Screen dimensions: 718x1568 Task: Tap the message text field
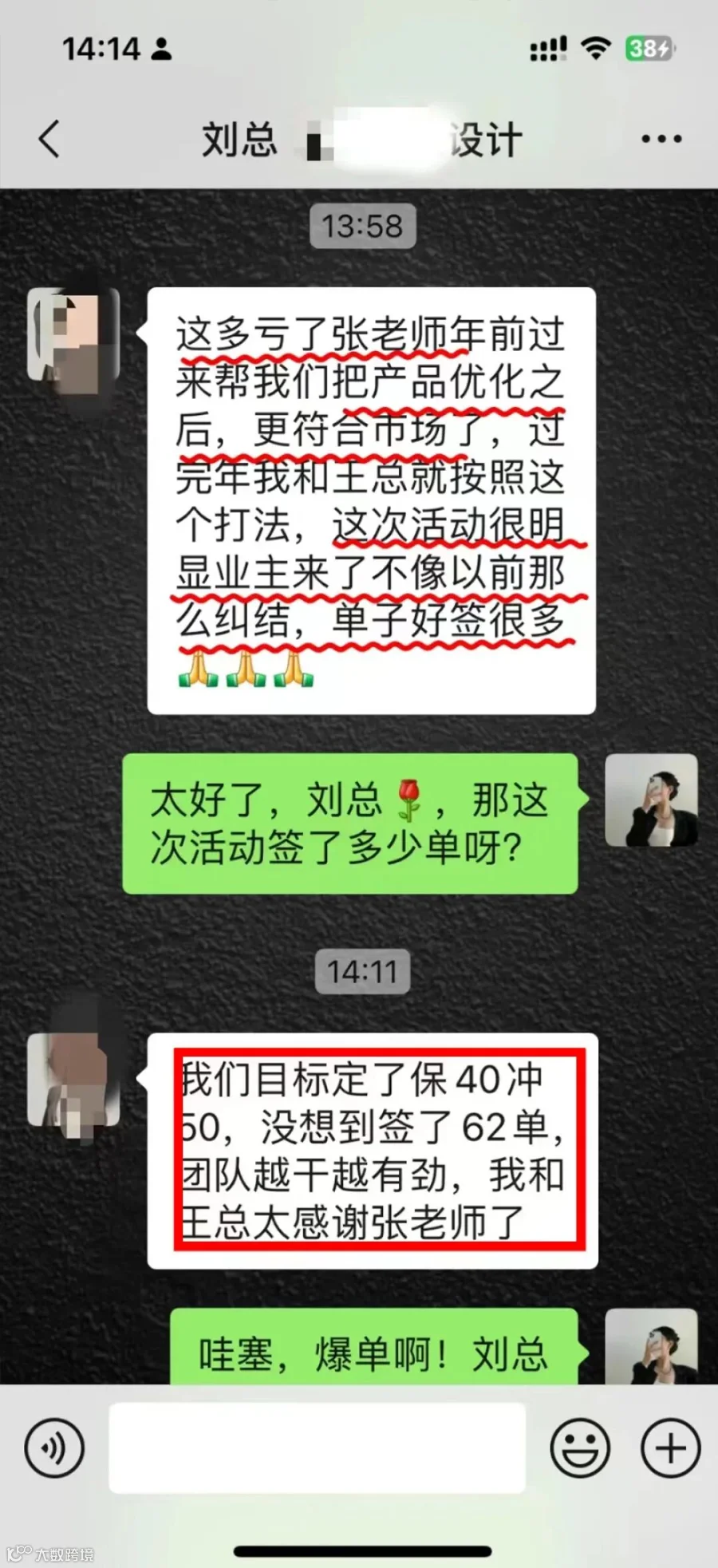pyautogui.click(x=317, y=1448)
